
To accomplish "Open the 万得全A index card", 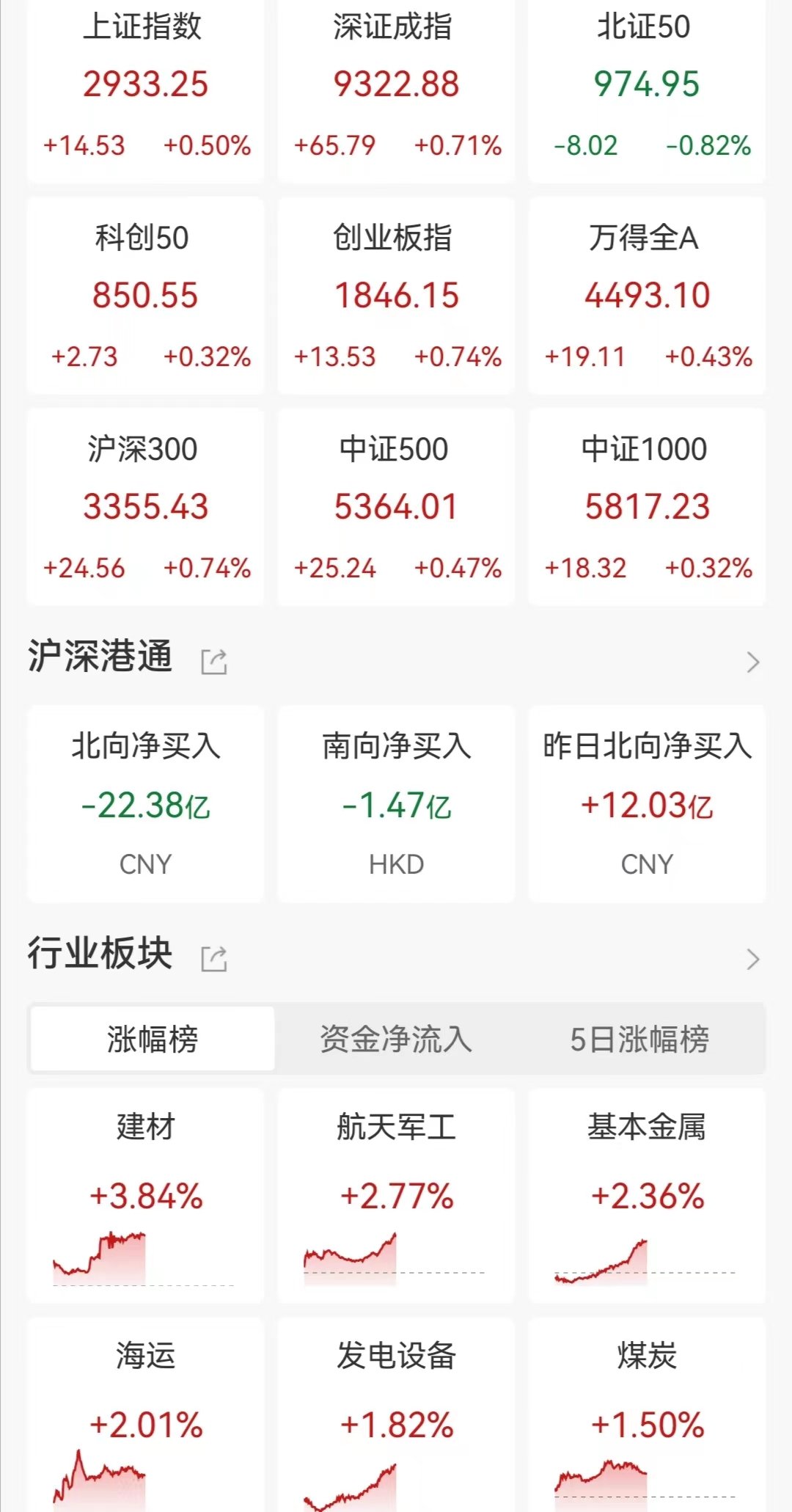I will point(647,296).
